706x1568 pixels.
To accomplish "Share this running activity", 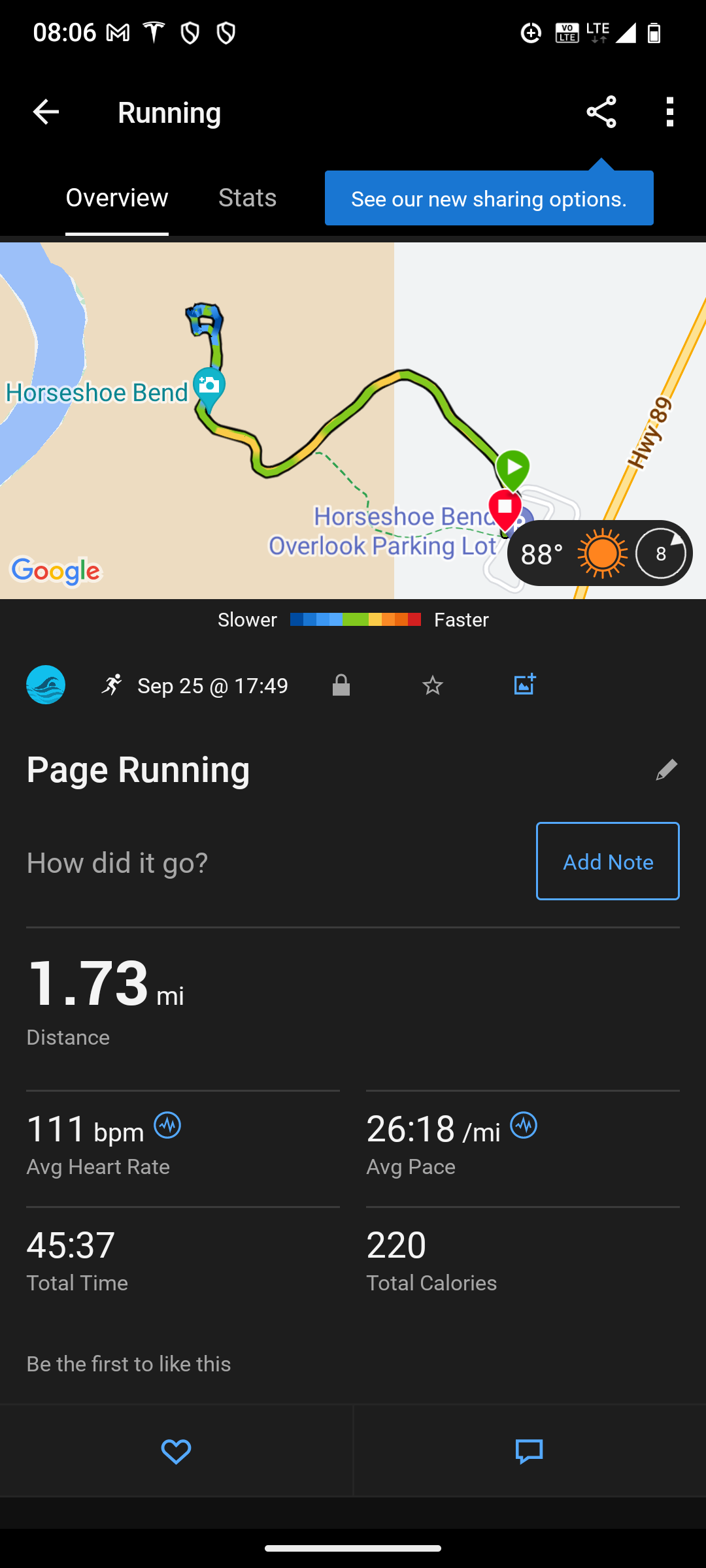I will (x=601, y=112).
